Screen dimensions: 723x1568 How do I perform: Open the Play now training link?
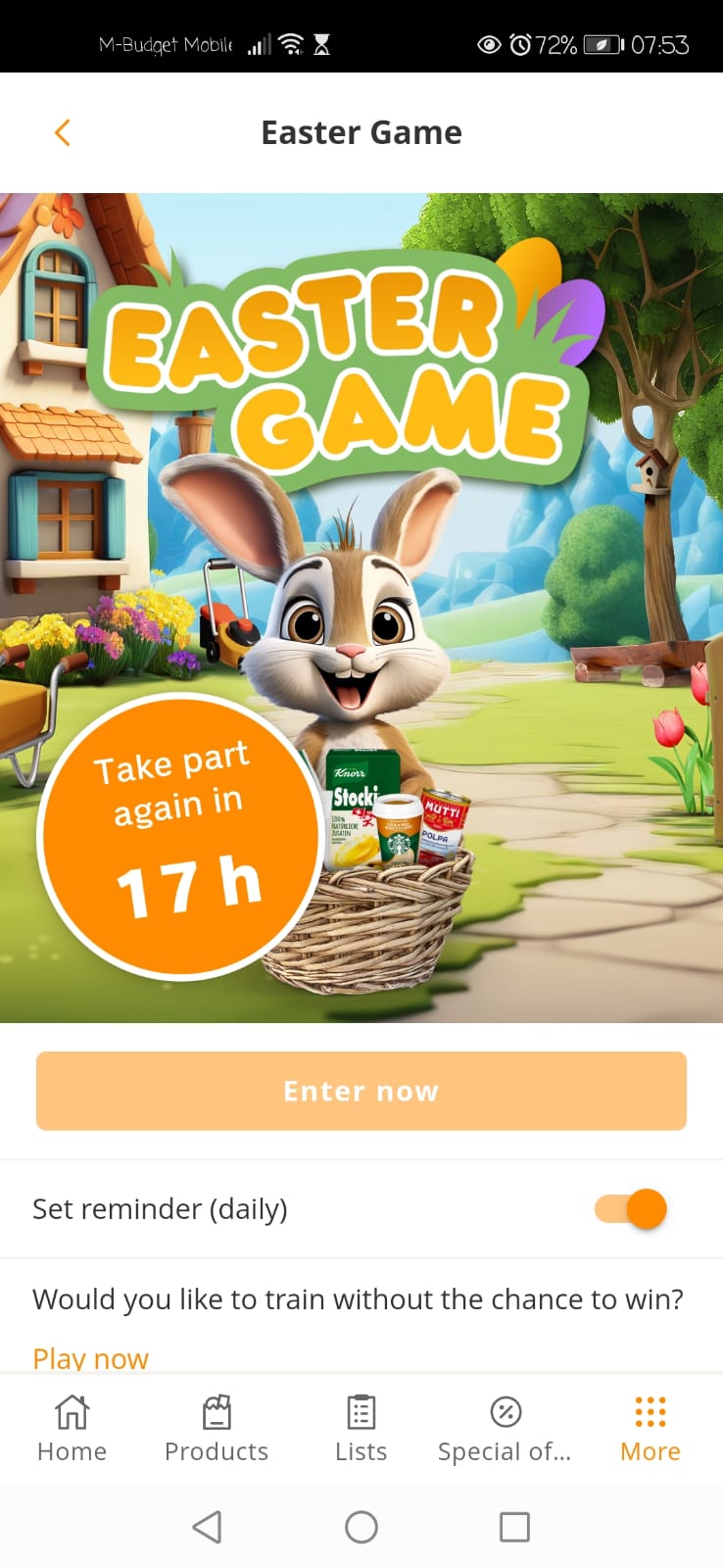[90, 1358]
